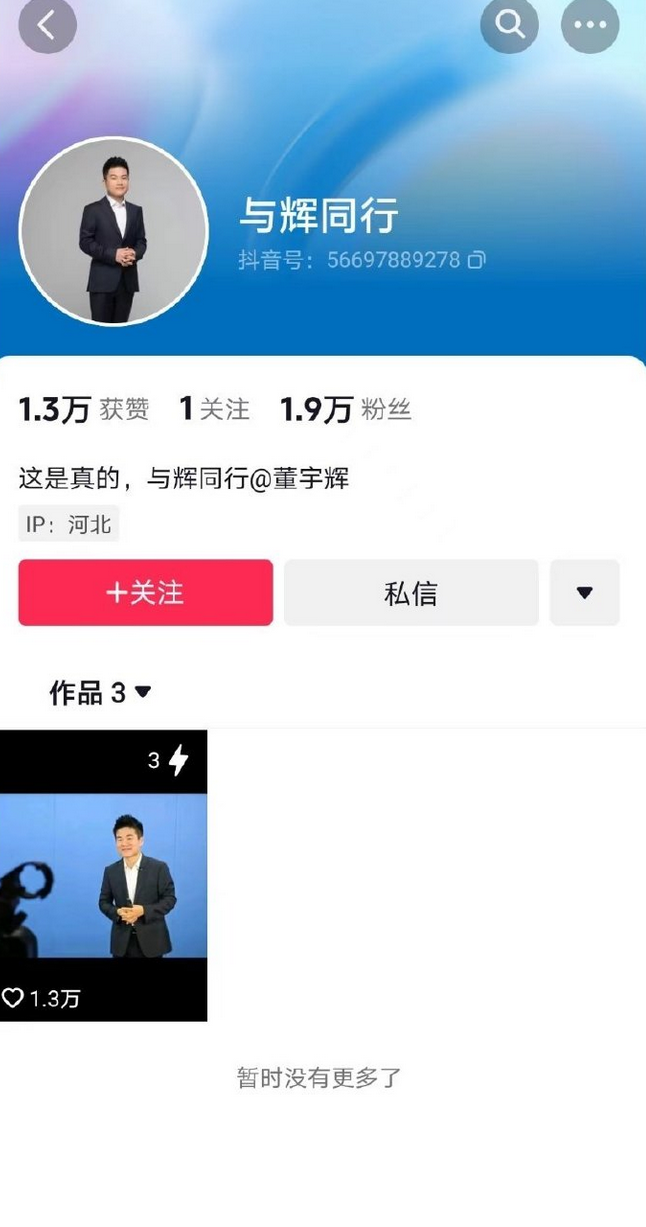Open the three-dot overflow menu

[x=590, y=25]
